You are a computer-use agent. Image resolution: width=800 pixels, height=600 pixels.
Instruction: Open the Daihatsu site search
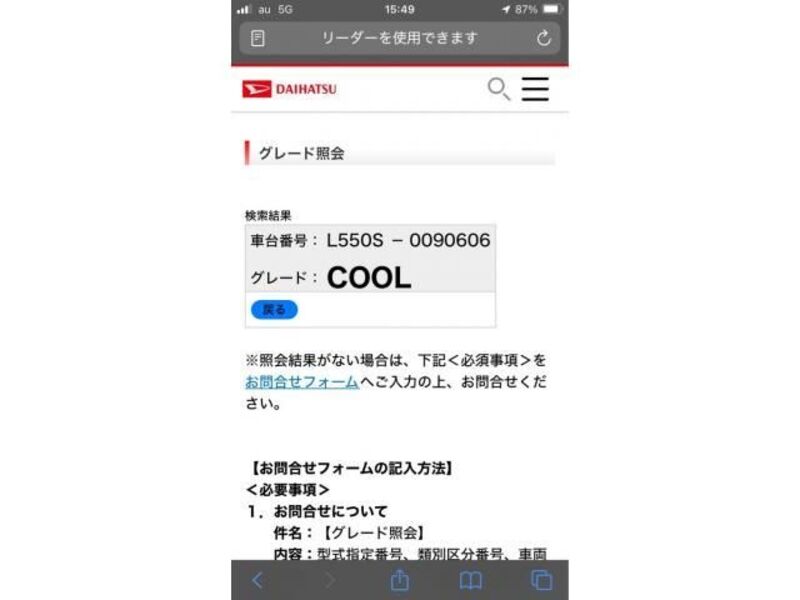tap(498, 89)
